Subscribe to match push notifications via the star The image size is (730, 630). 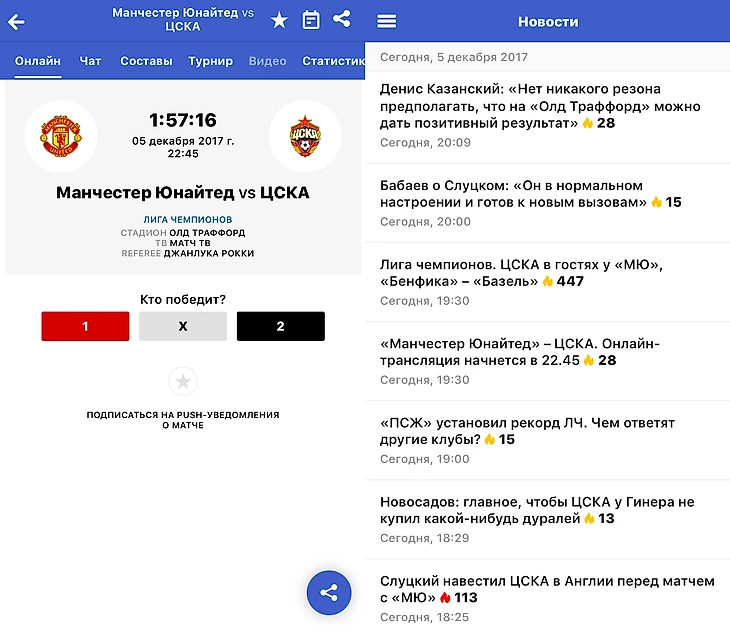[x=183, y=381]
